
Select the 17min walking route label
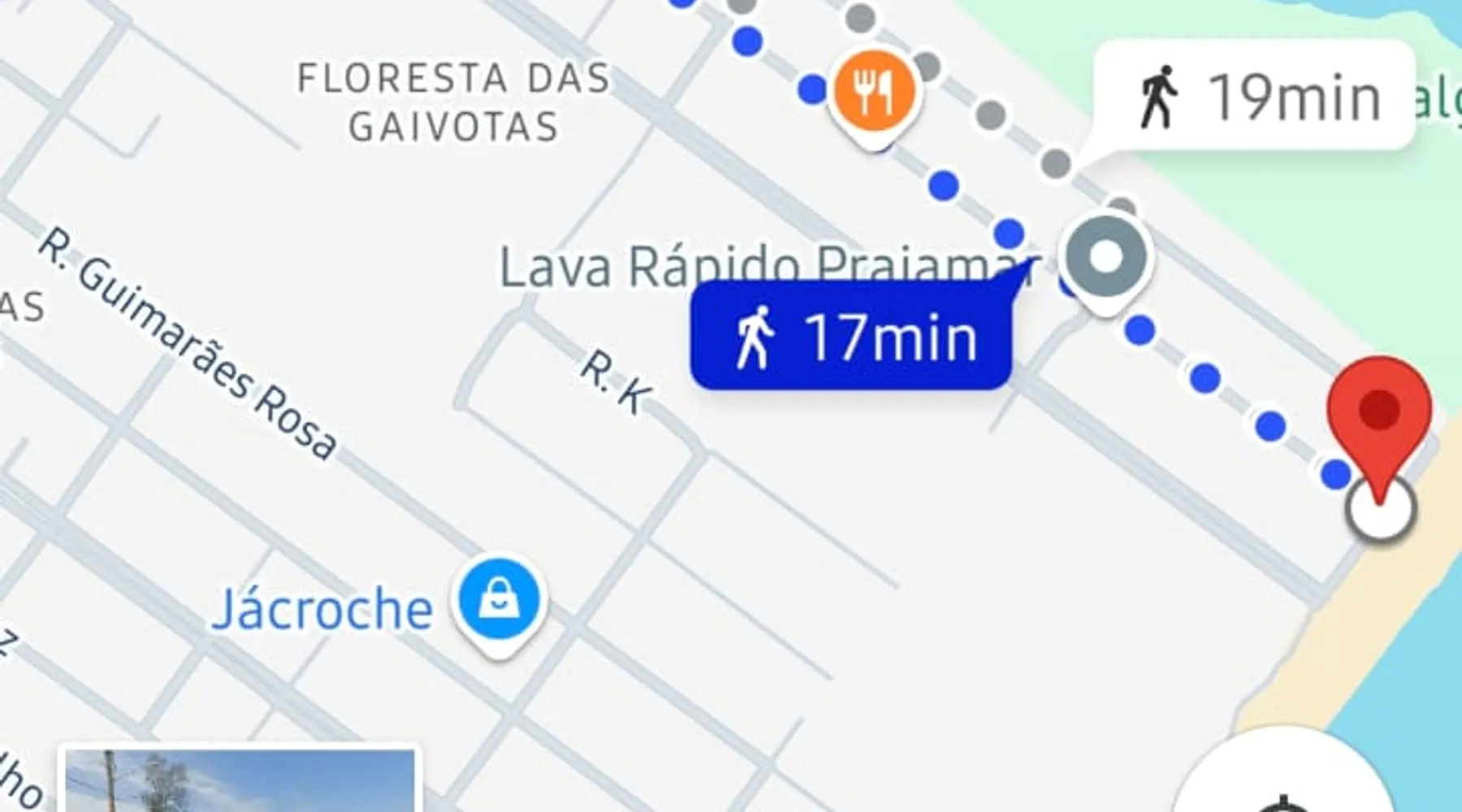click(x=851, y=337)
